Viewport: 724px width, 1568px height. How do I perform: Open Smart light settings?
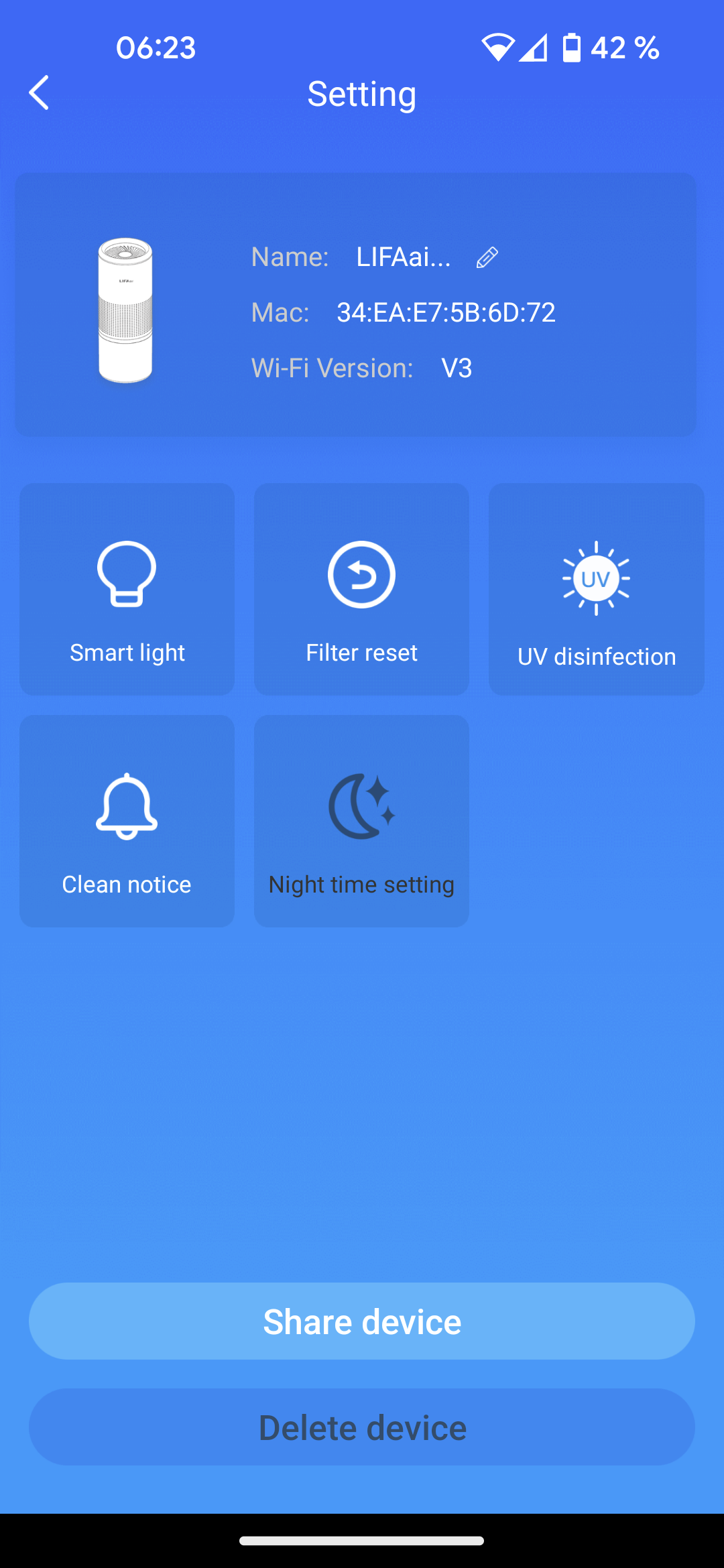(127, 589)
